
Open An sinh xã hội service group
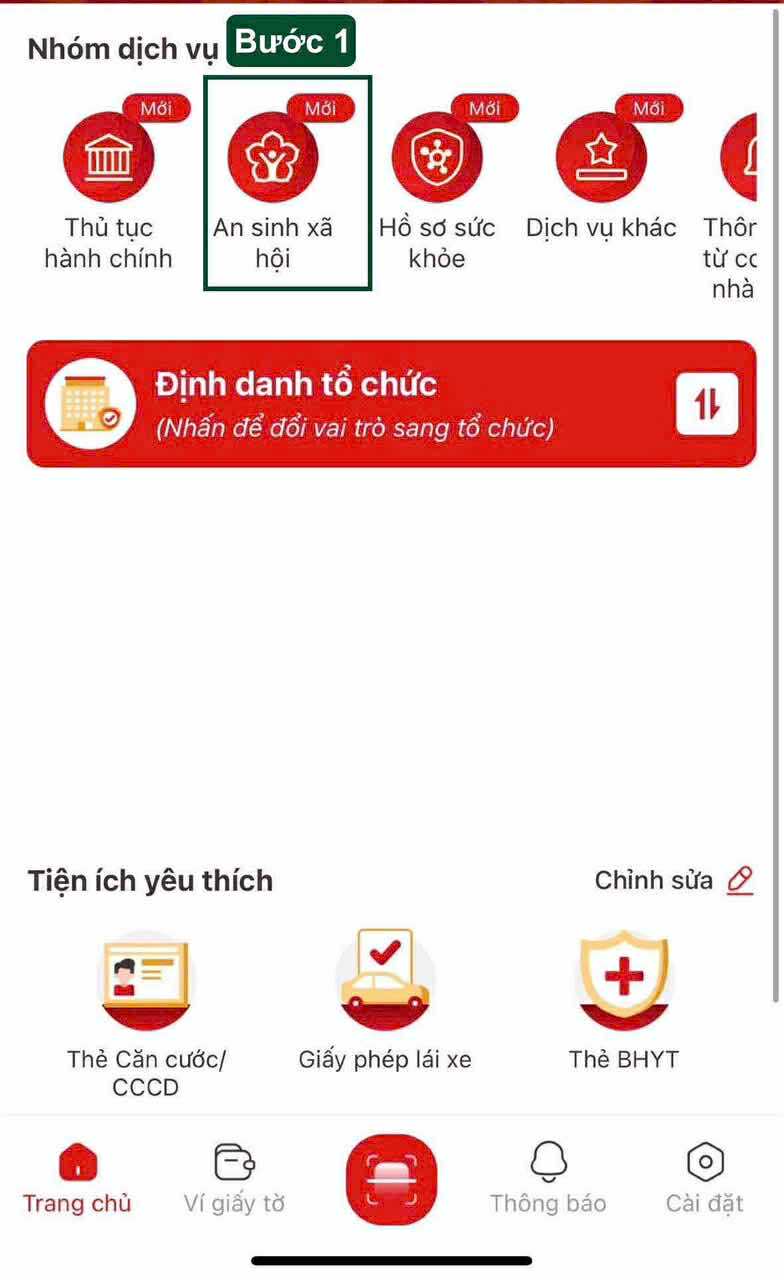(x=273, y=158)
